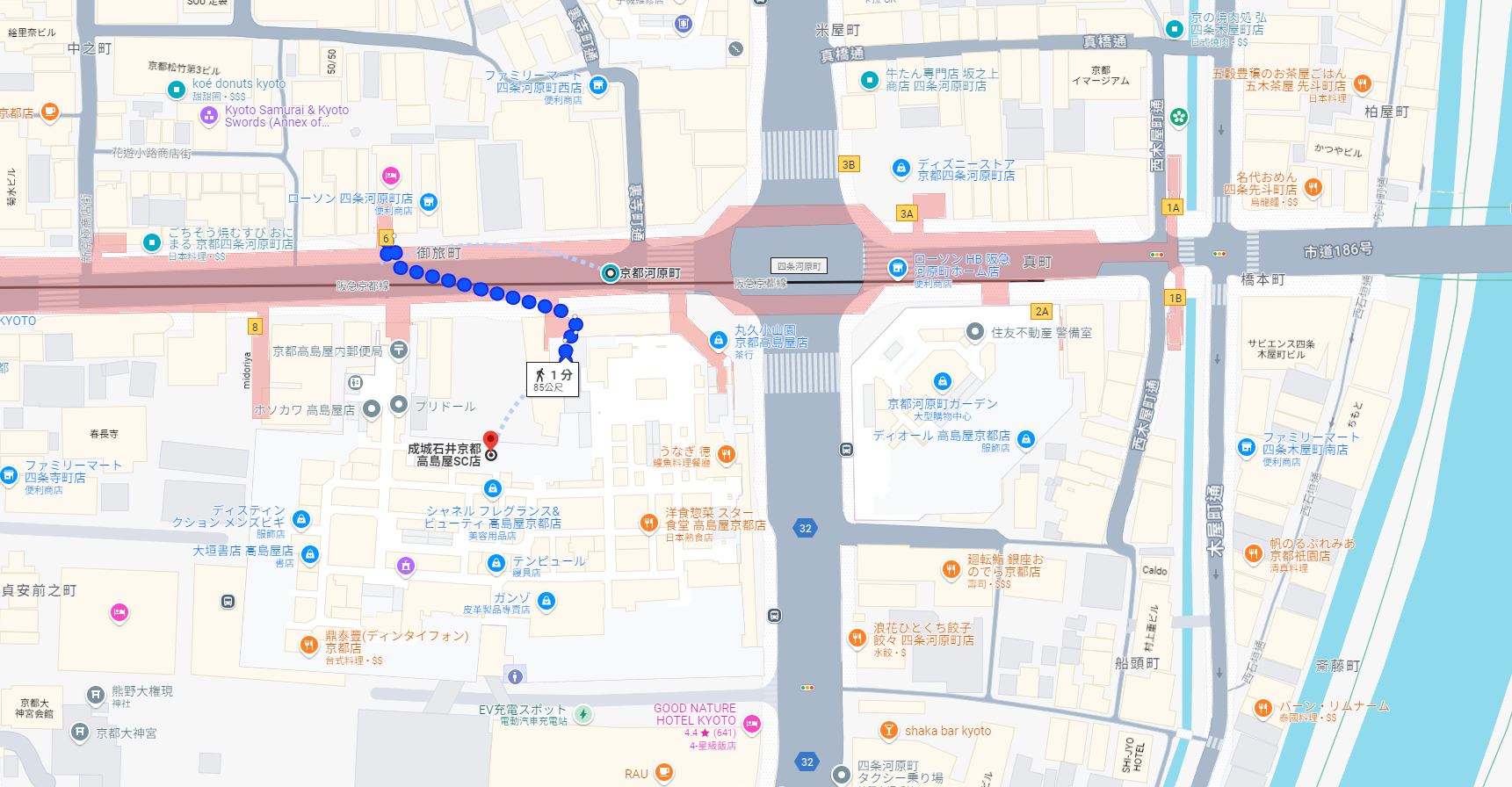
Task: Open 京都高島屋内郵便局 post office marker
Action: 399,350
